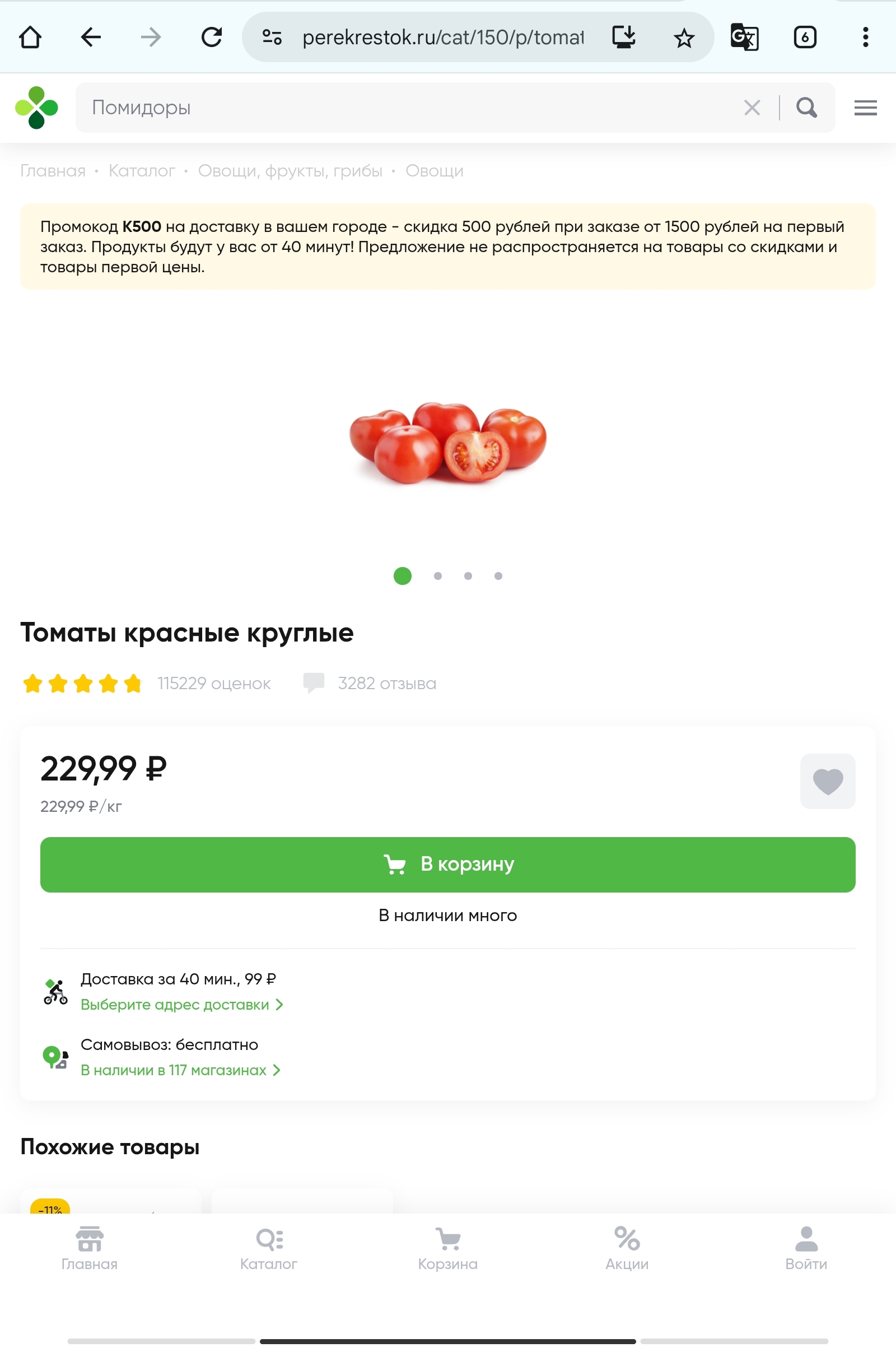Image resolution: width=896 pixels, height=1352 pixels.
Task: Switch to the Каталог bottom tab
Action: (269, 1248)
